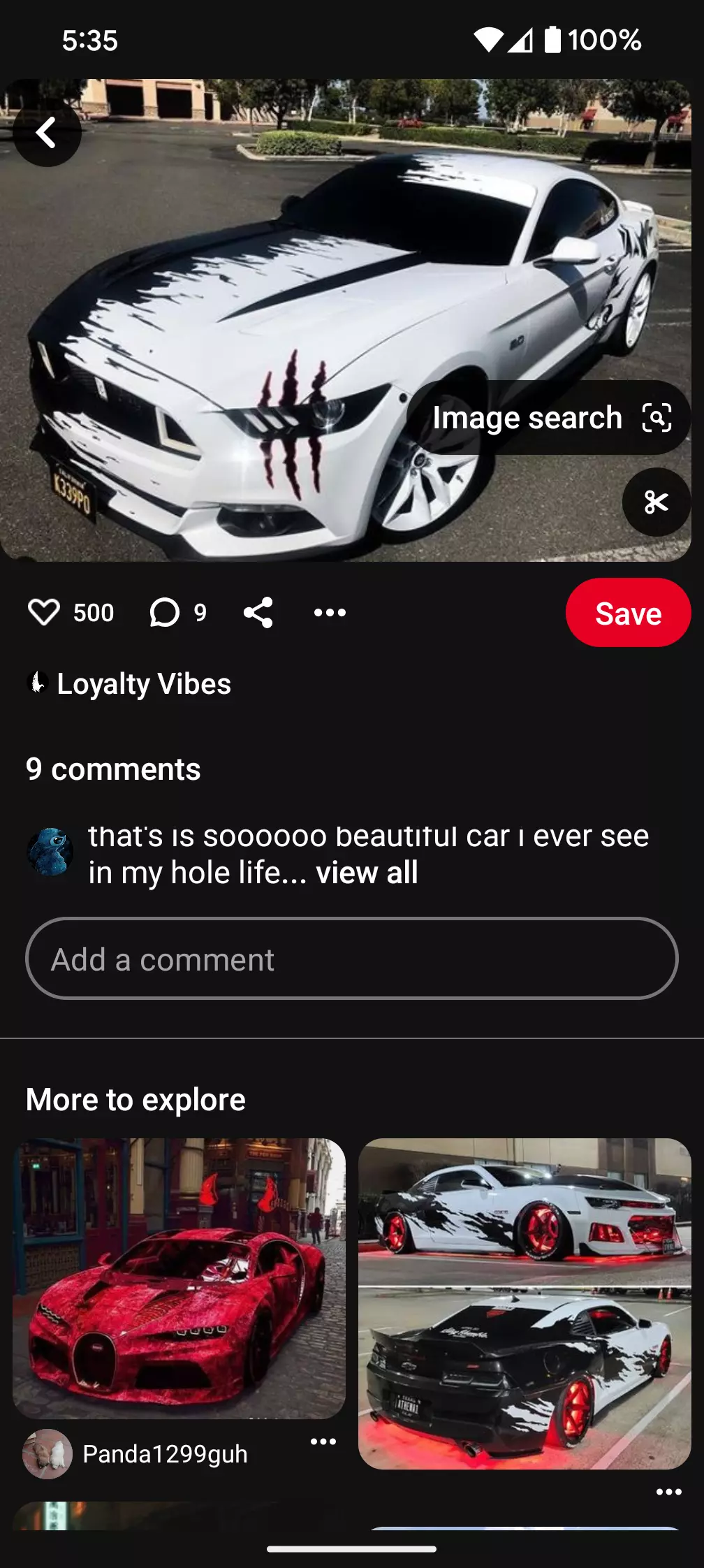Start an Image search on this pin
Image resolution: width=704 pixels, height=1568 pixels.
(x=549, y=418)
